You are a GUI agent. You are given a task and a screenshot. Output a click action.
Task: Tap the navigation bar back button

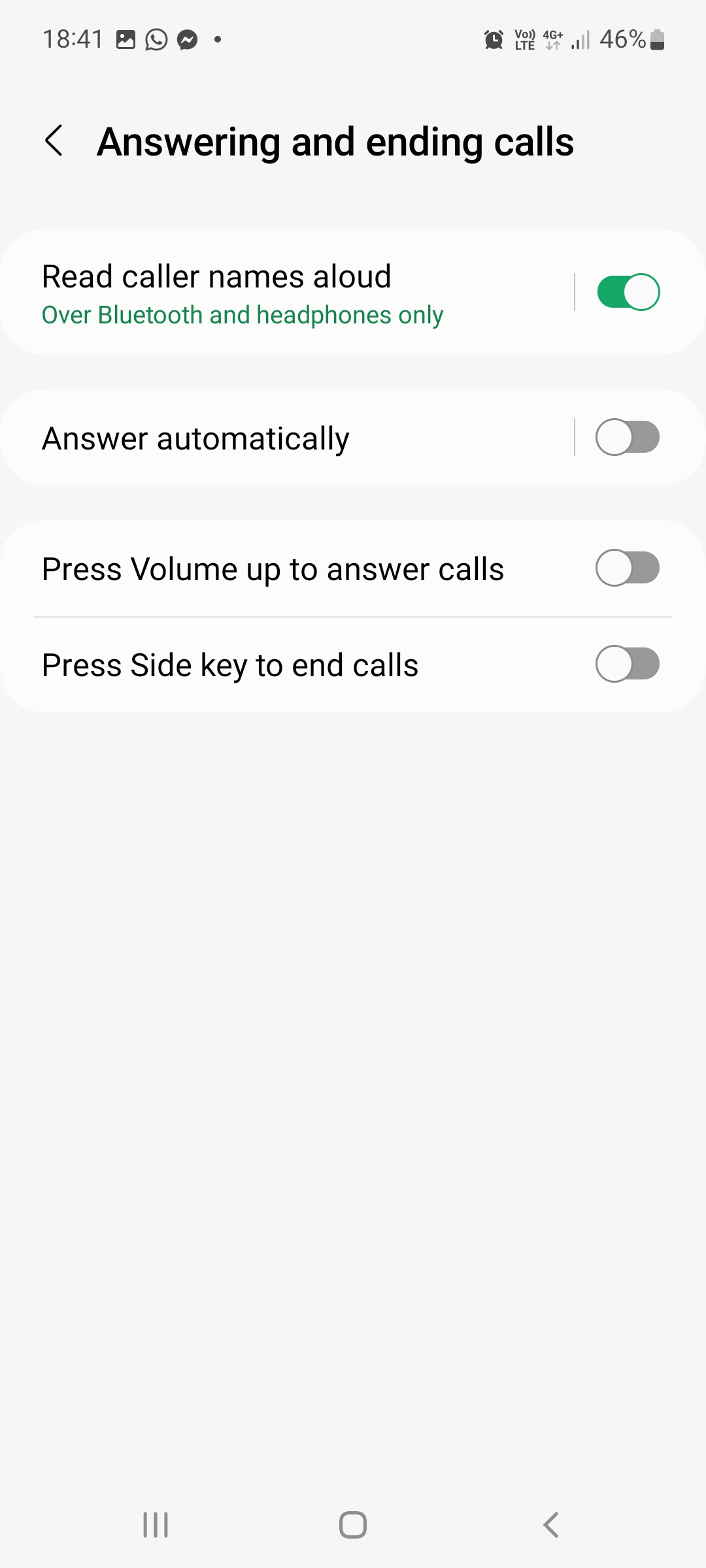[550, 1525]
